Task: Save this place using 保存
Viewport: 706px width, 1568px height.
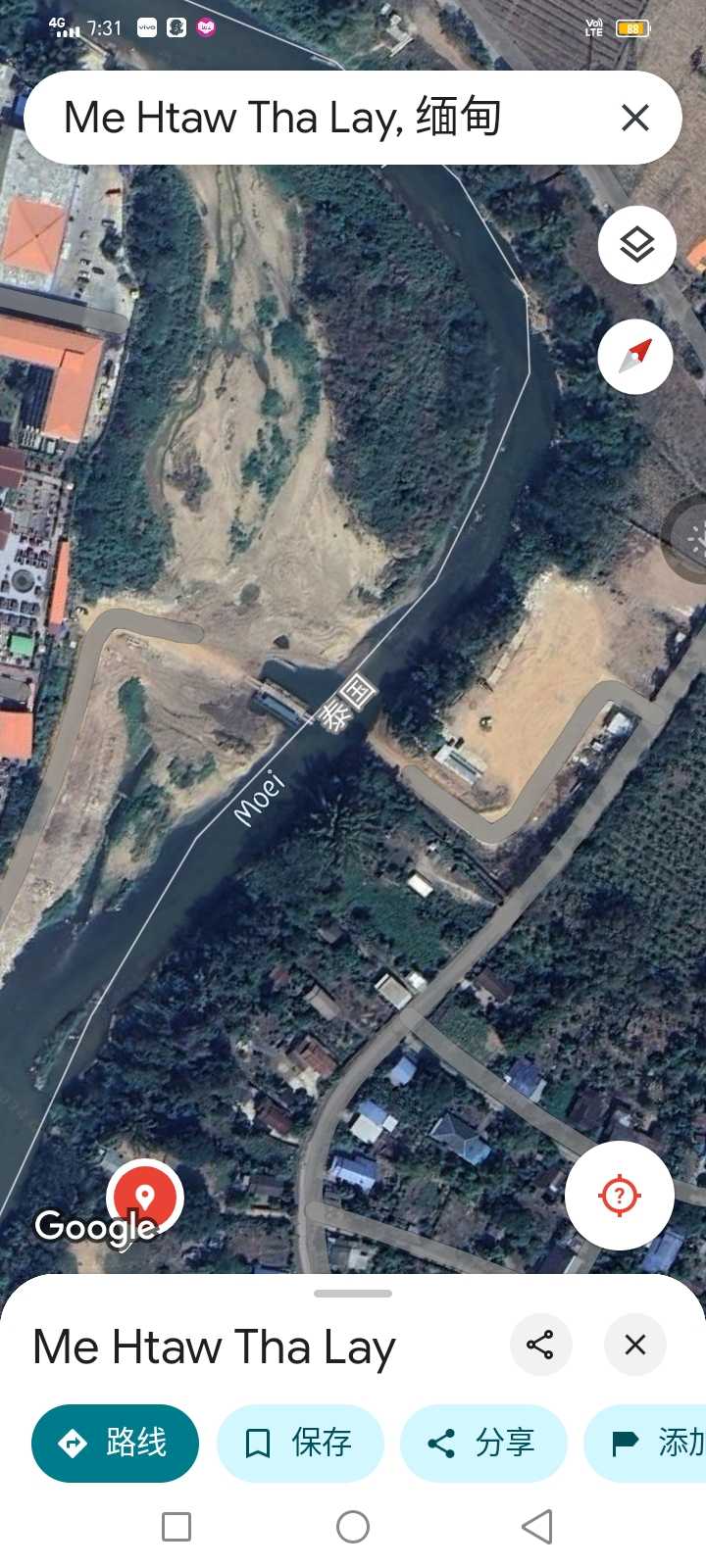Action: pos(299,1443)
